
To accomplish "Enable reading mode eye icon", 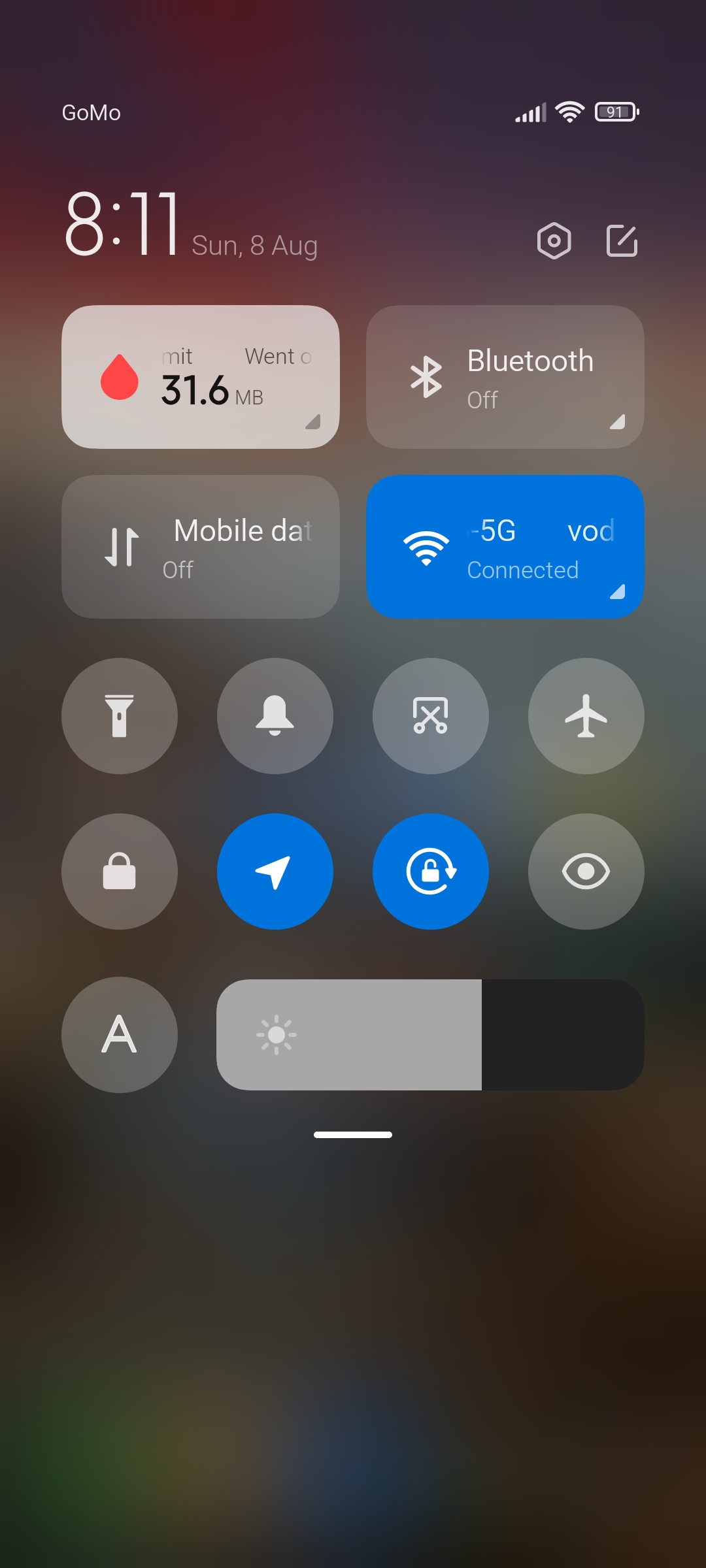I will [x=586, y=872].
